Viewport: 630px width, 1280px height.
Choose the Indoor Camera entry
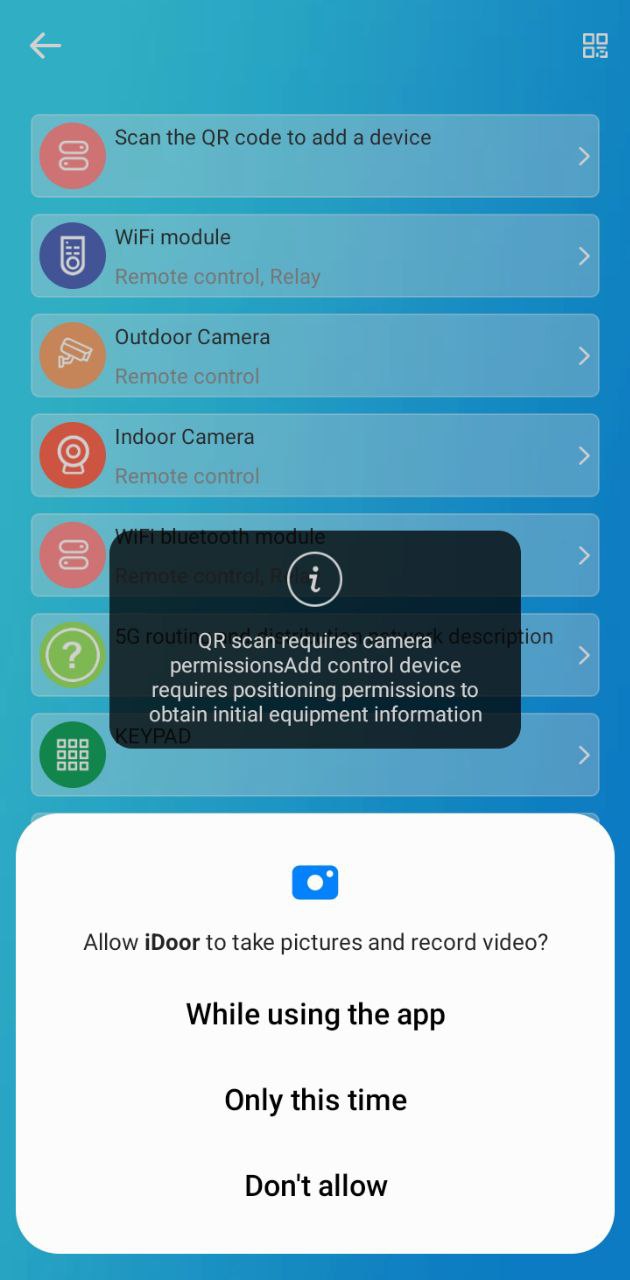pyautogui.click(x=315, y=456)
